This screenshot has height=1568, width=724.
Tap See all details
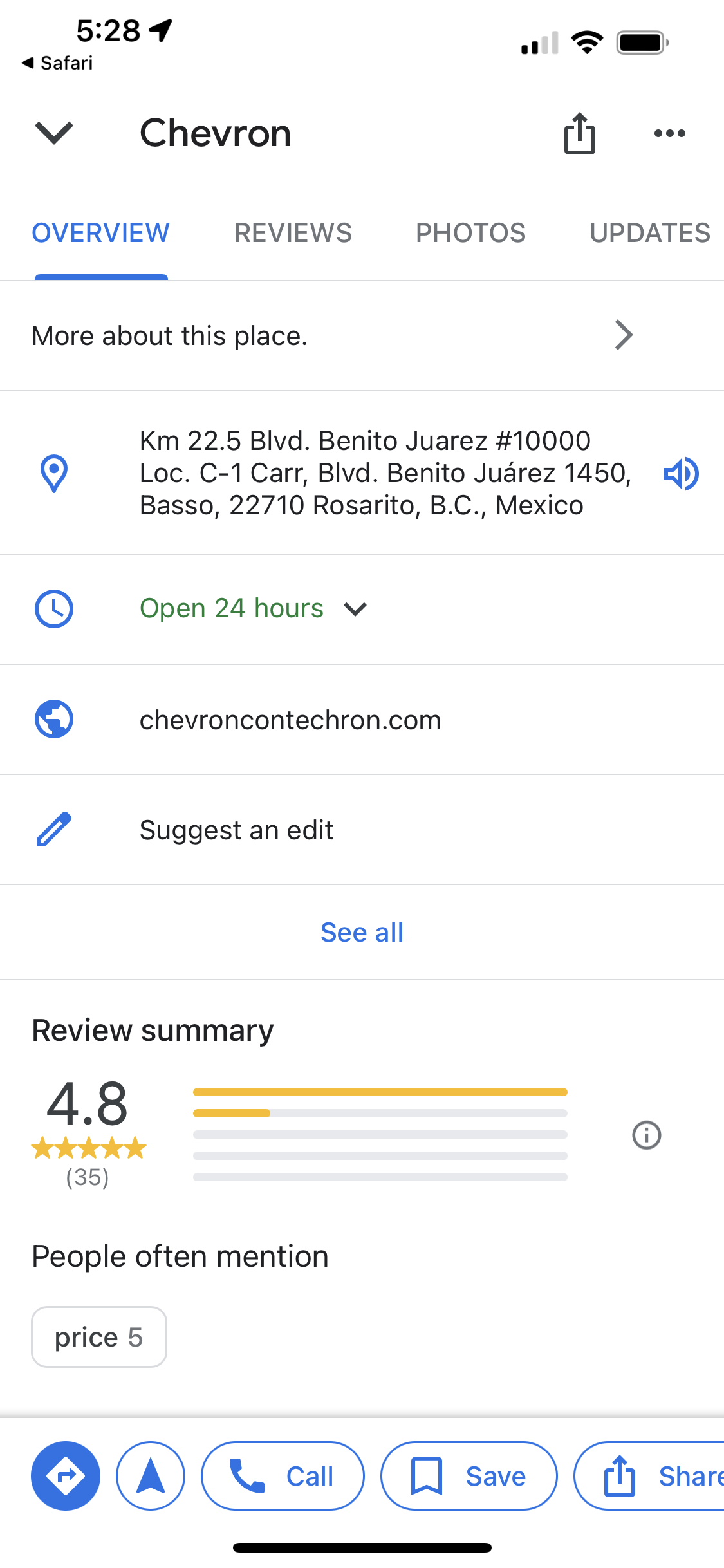[x=362, y=933]
